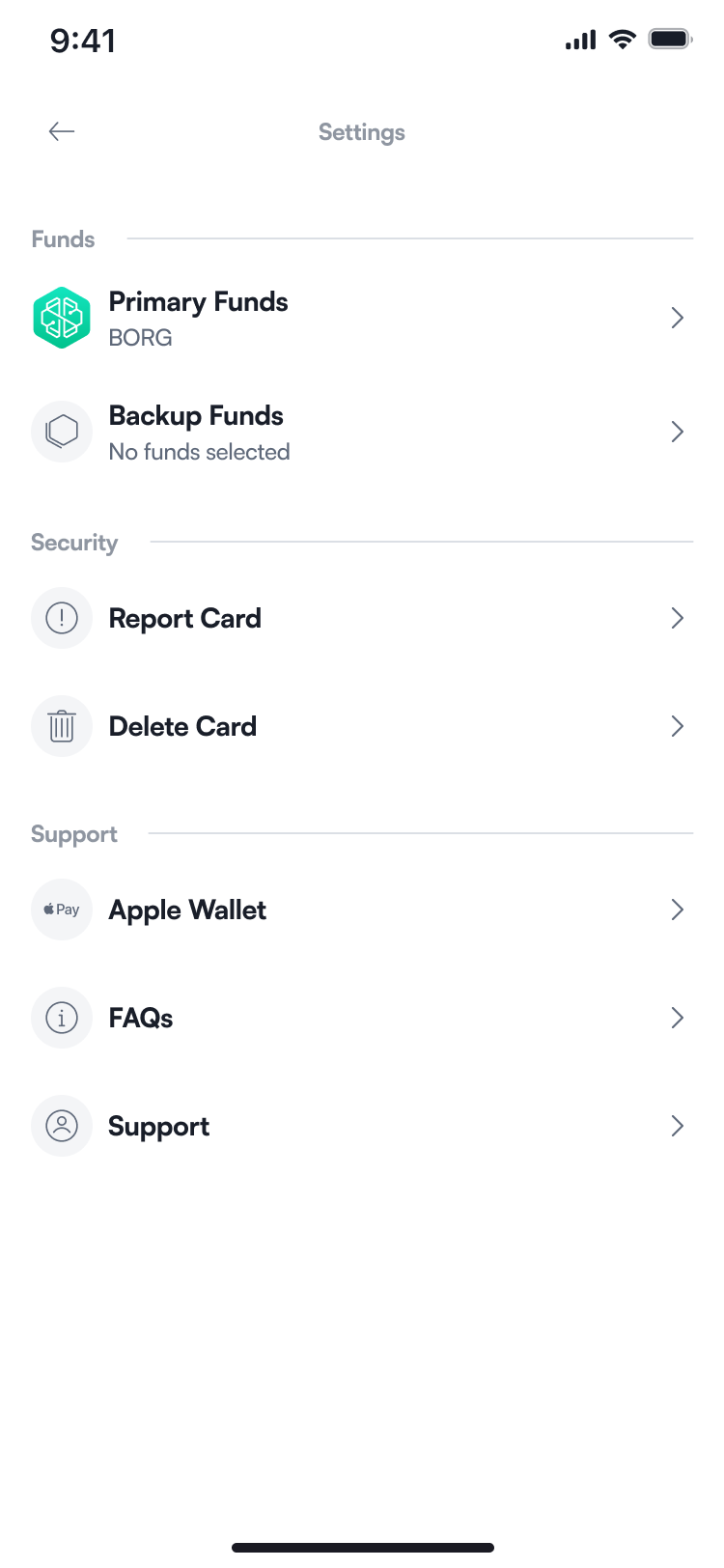This screenshot has width=724, height=1568.
Task: Open Backup Funds using its chevron
Action: 677,432
